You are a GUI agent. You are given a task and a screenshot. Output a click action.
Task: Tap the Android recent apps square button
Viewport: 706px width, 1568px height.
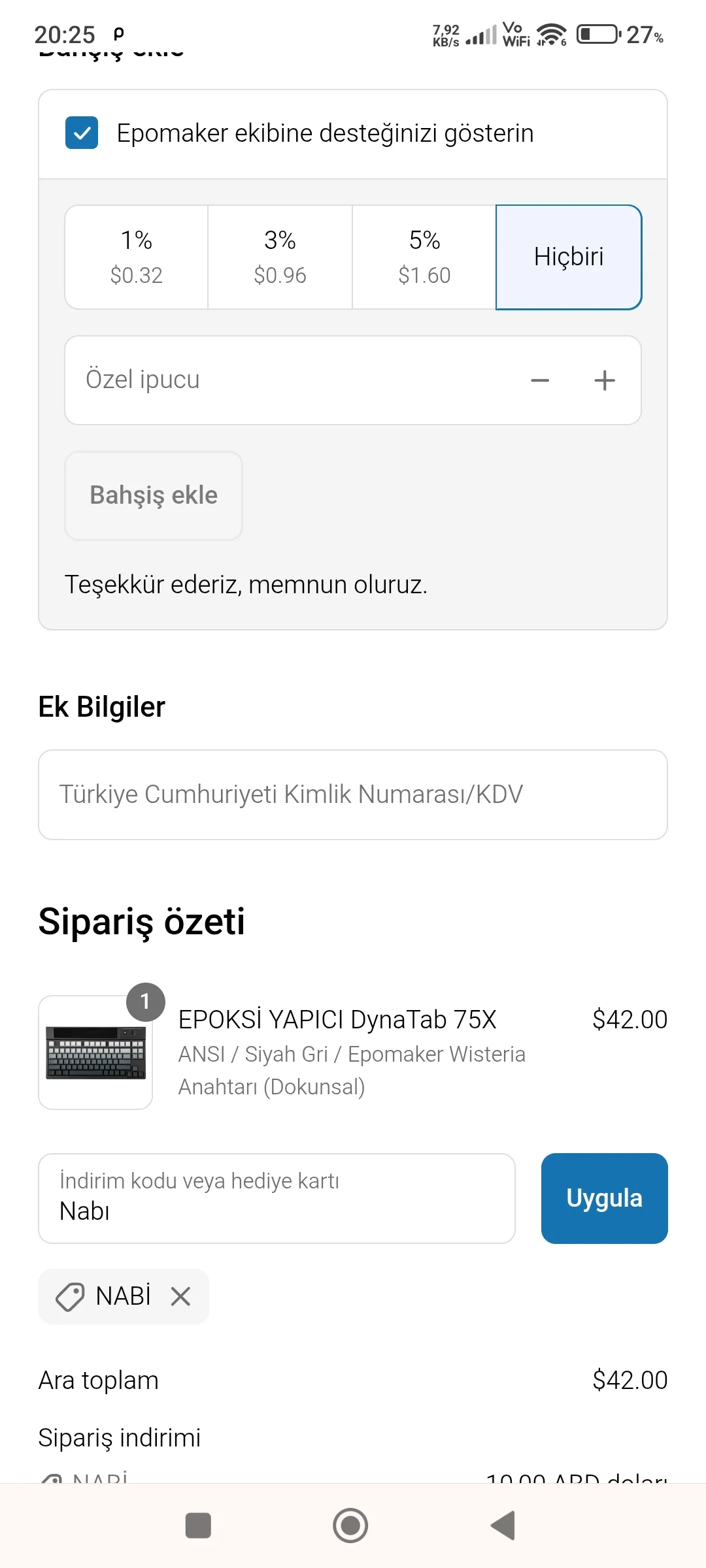[198, 1526]
